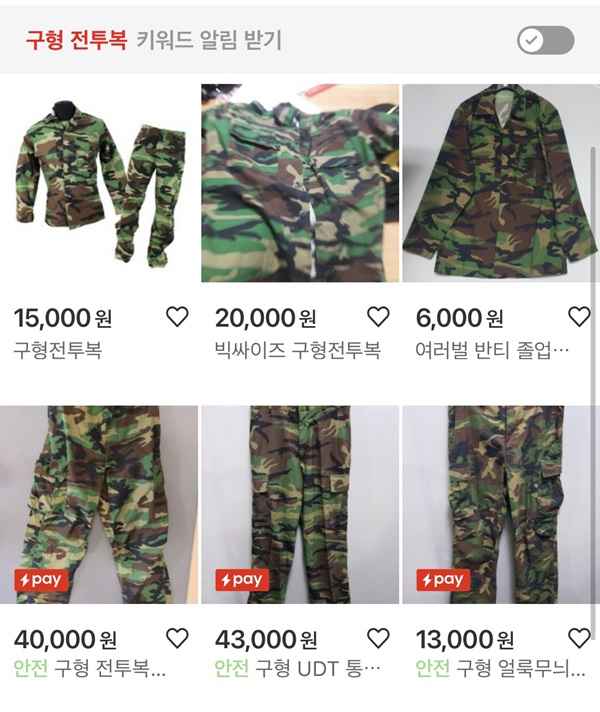The height and width of the screenshot is (712, 600).
Task: Favorite the 40,000원 구형 전투복 item
Action: (177, 638)
